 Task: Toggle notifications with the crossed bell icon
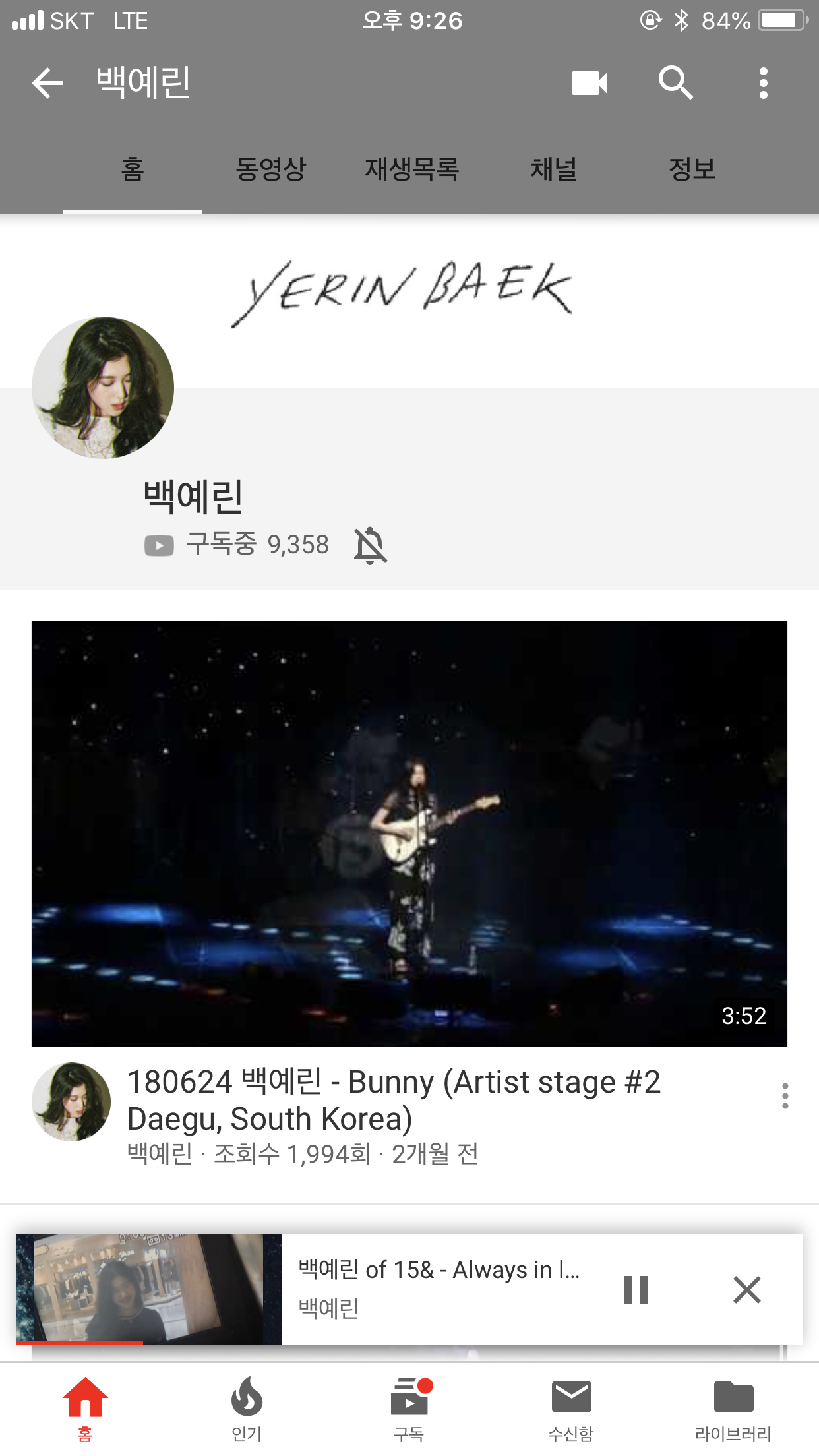370,545
